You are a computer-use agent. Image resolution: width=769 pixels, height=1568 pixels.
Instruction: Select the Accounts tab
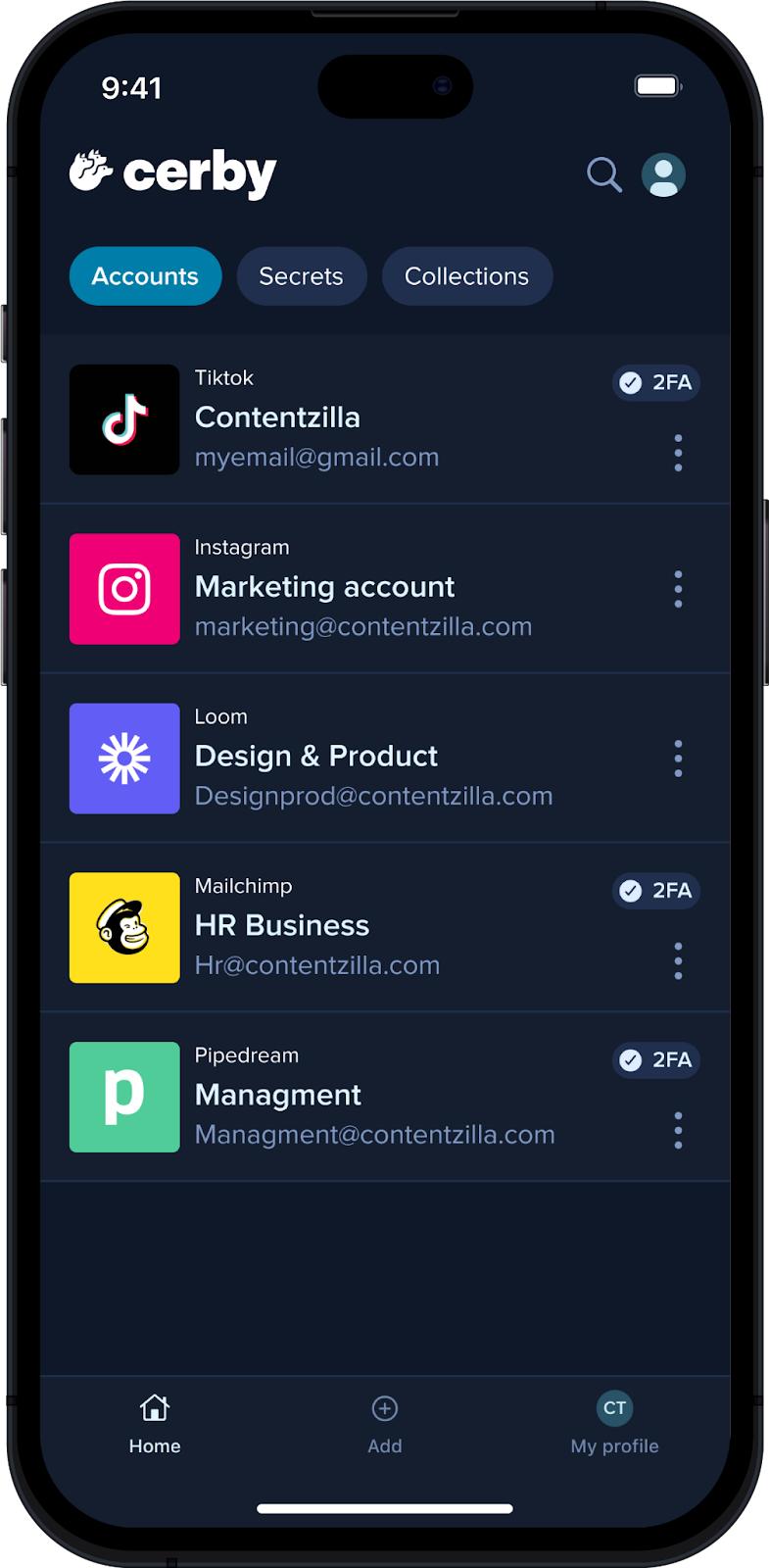tap(145, 276)
